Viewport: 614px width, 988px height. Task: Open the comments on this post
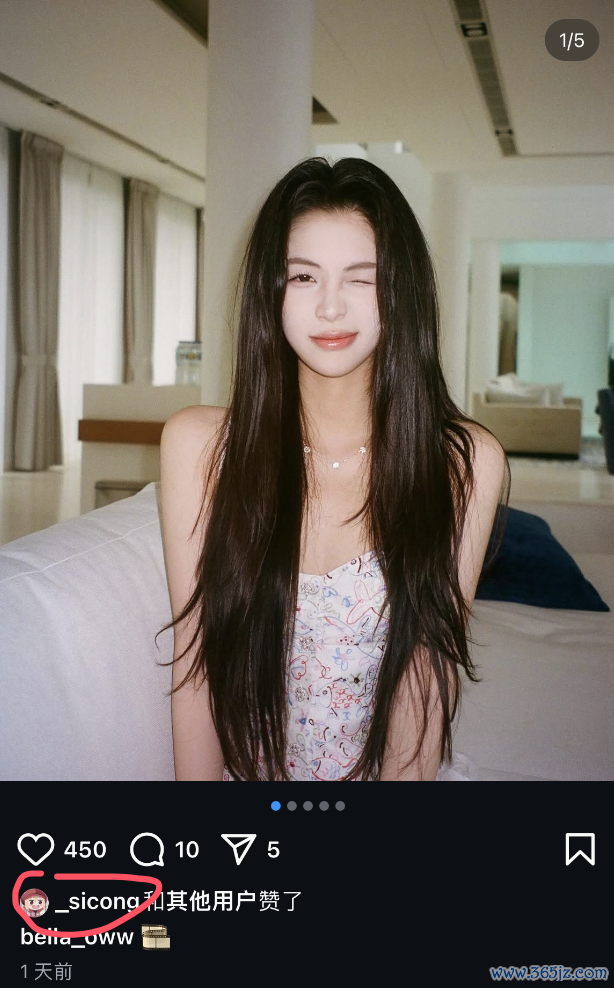pyautogui.click(x=147, y=850)
